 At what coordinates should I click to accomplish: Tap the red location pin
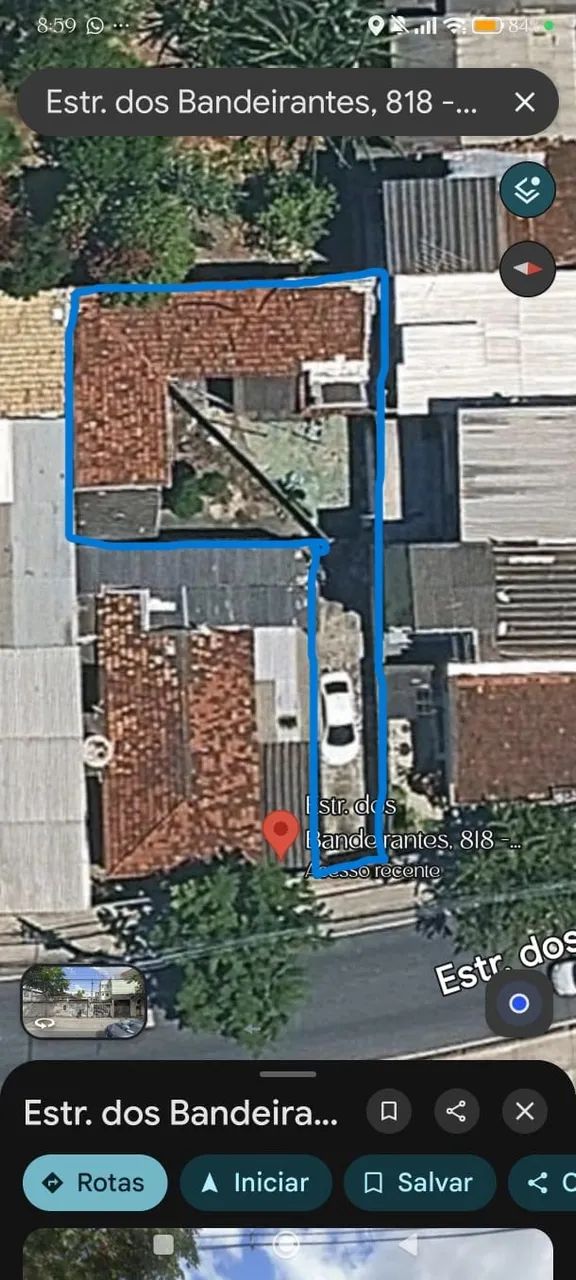(281, 834)
